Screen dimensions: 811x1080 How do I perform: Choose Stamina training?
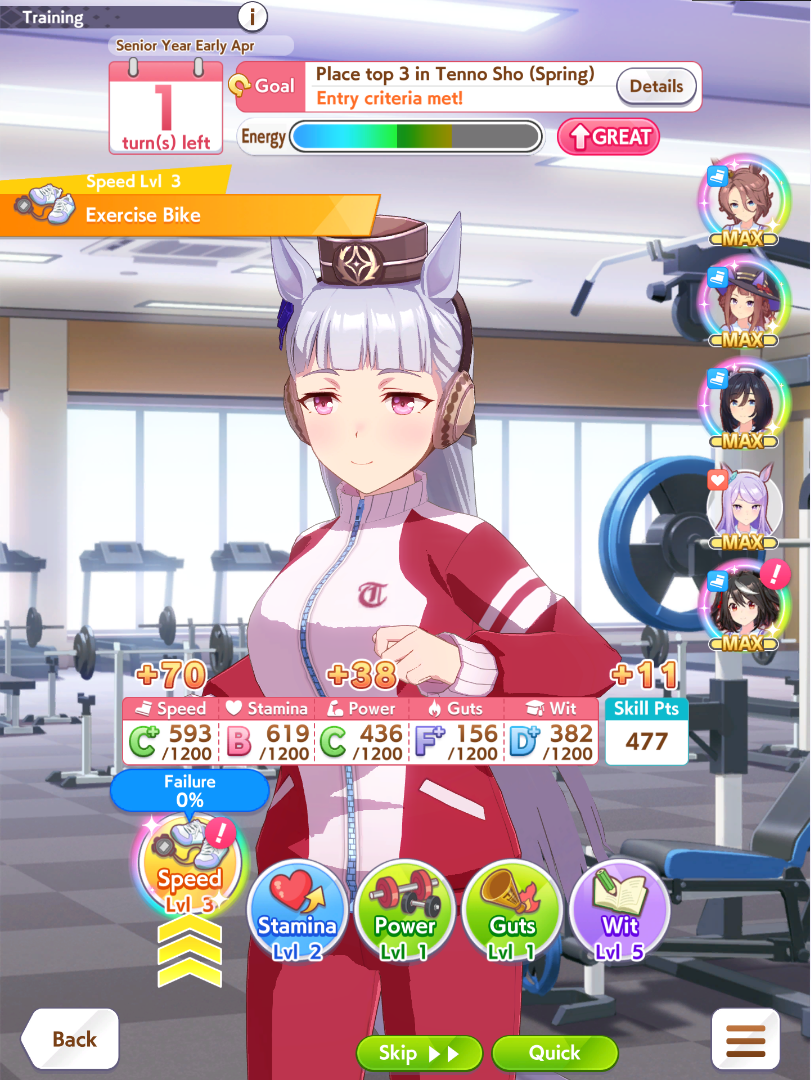pyautogui.click(x=297, y=911)
